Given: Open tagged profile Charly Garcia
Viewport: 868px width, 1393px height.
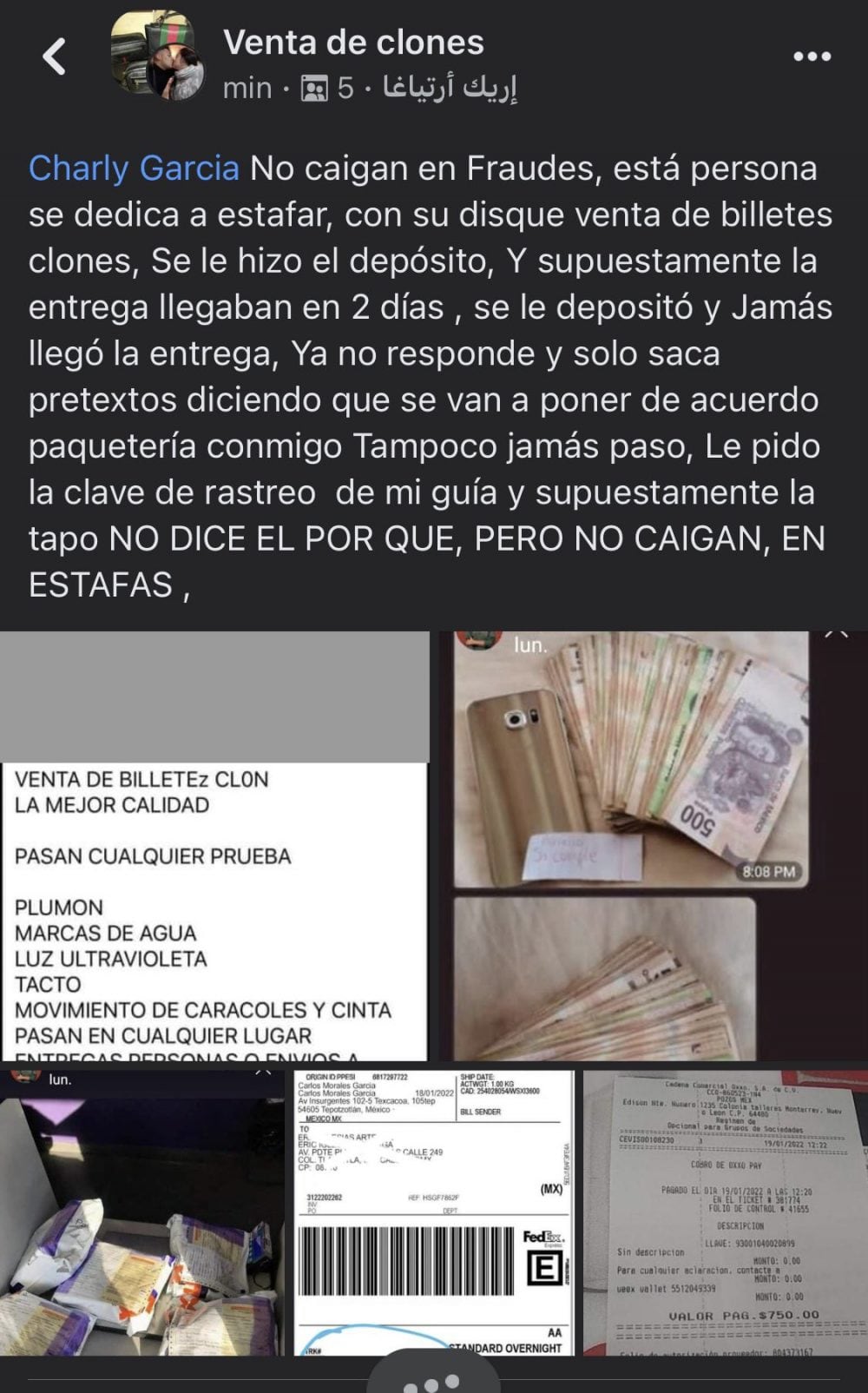Looking at the screenshot, I should tap(134, 168).
